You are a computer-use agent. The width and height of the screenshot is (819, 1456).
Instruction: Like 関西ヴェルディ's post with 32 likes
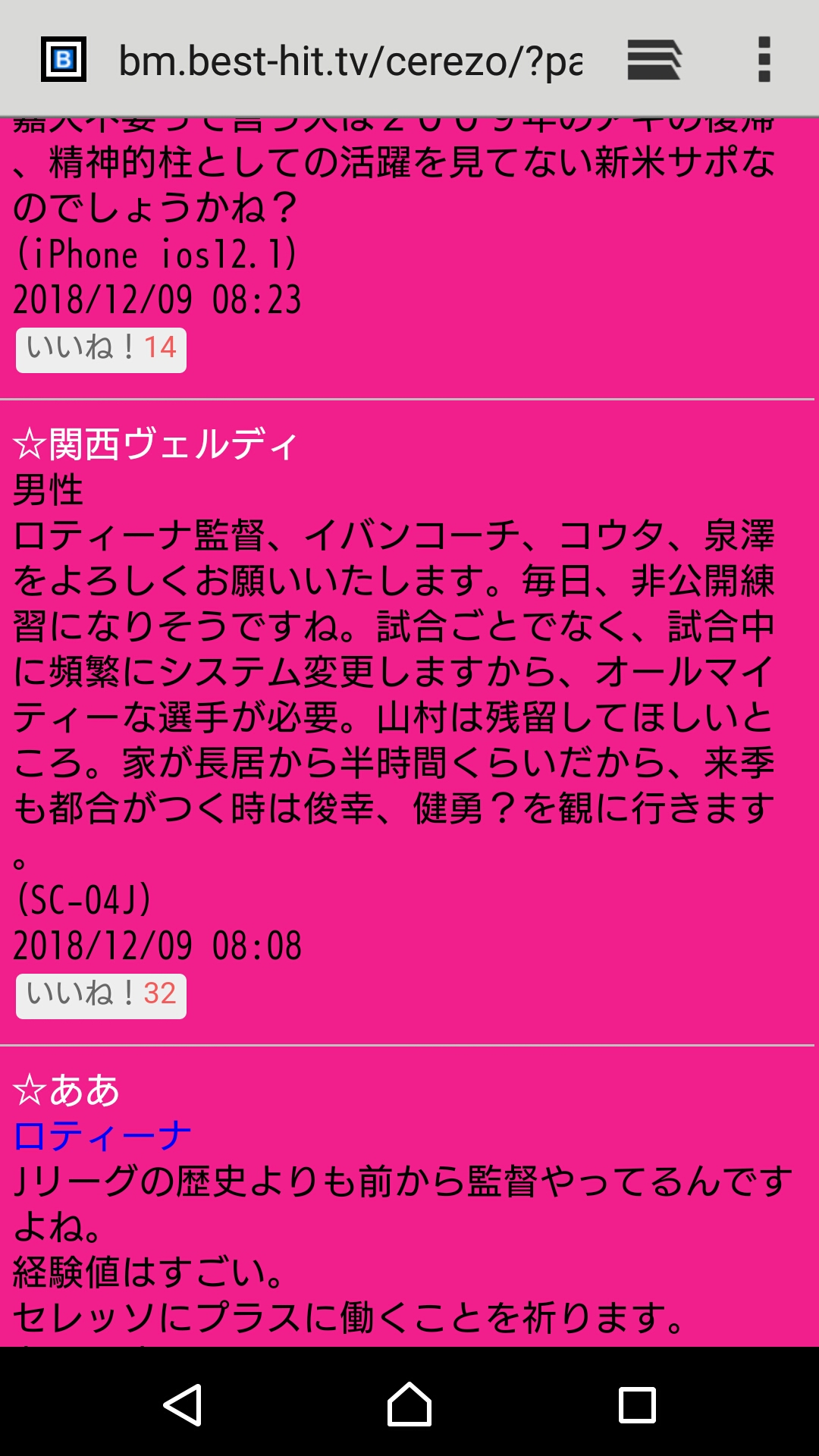click(x=101, y=996)
